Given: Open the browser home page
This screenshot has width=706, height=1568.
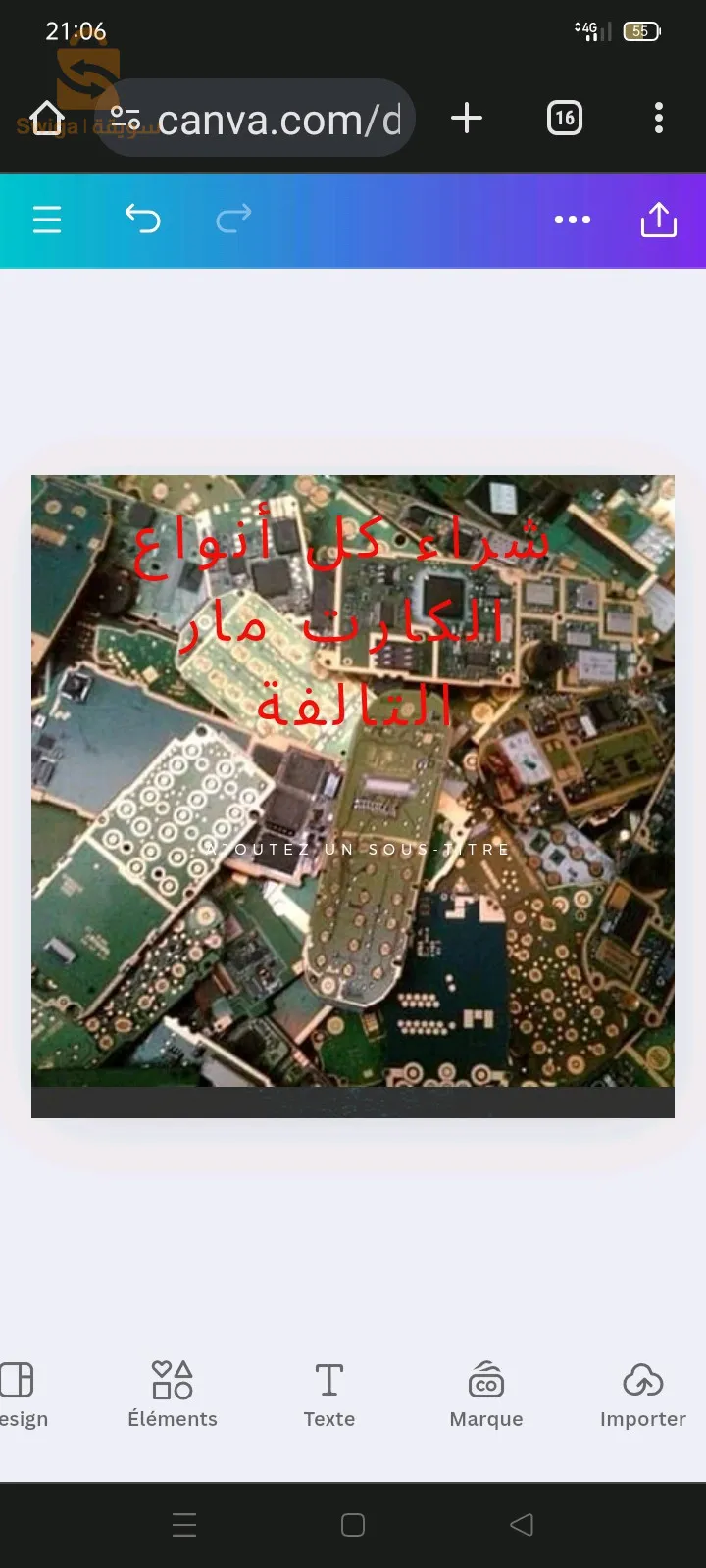Looking at the screenshot, I should pyautogui.click(x=47, y=119).
